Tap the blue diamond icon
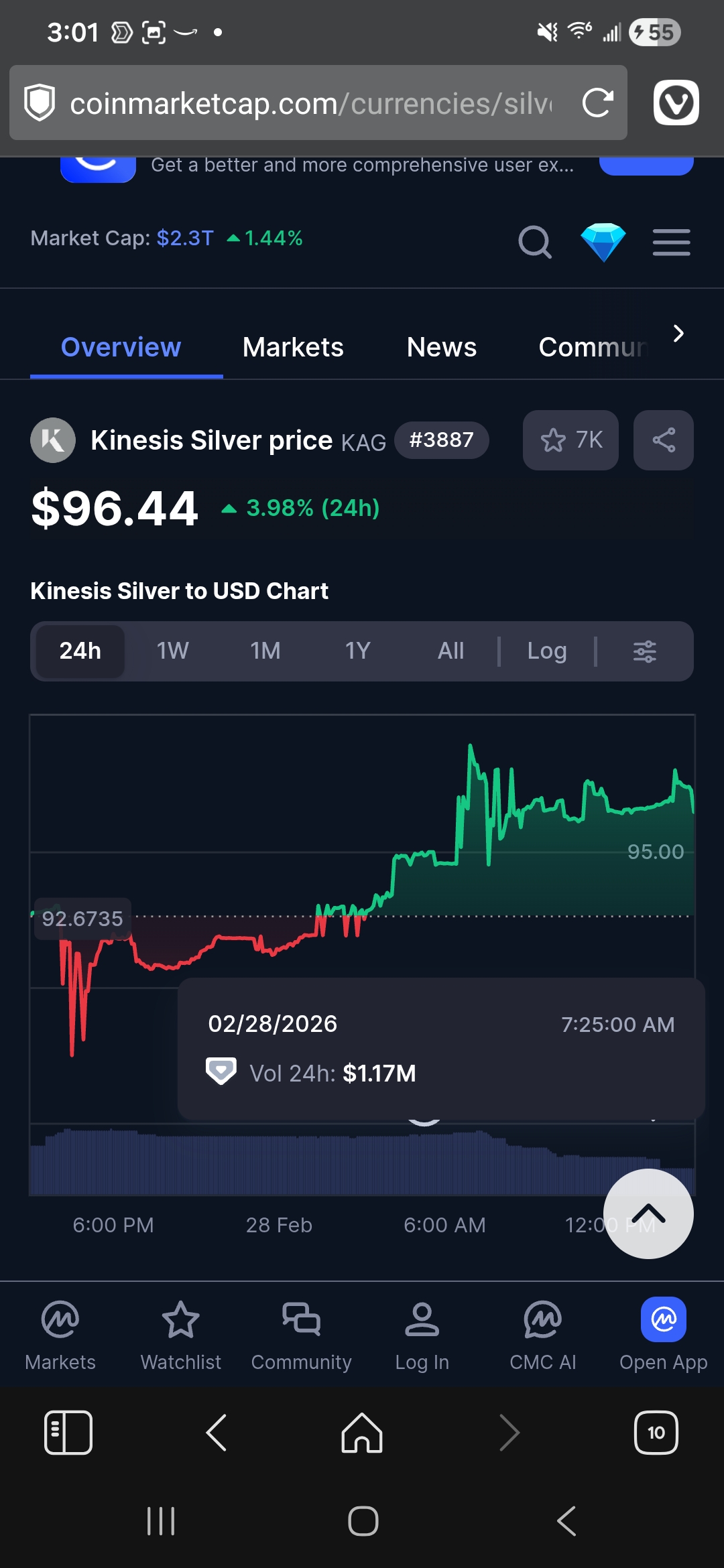 603,241
